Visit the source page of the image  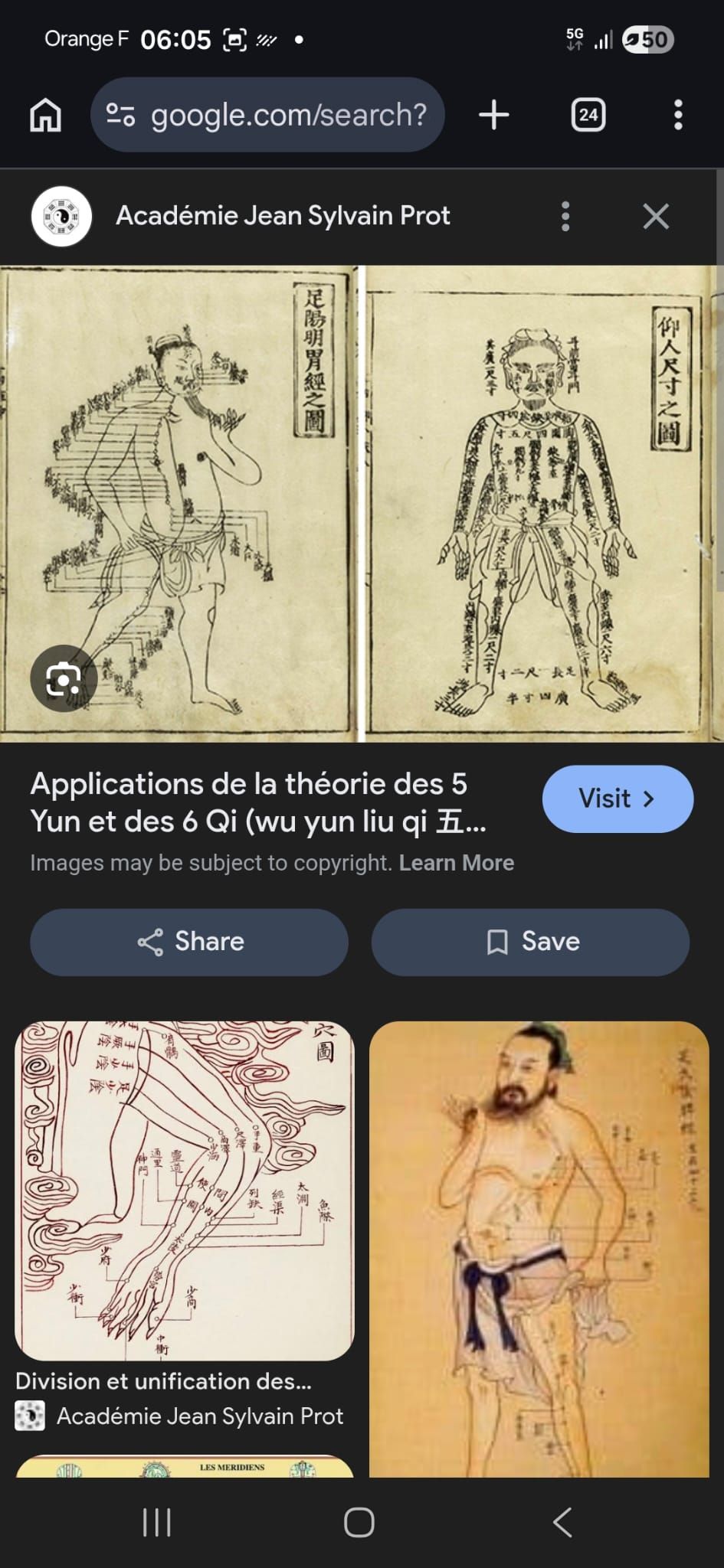618,799
